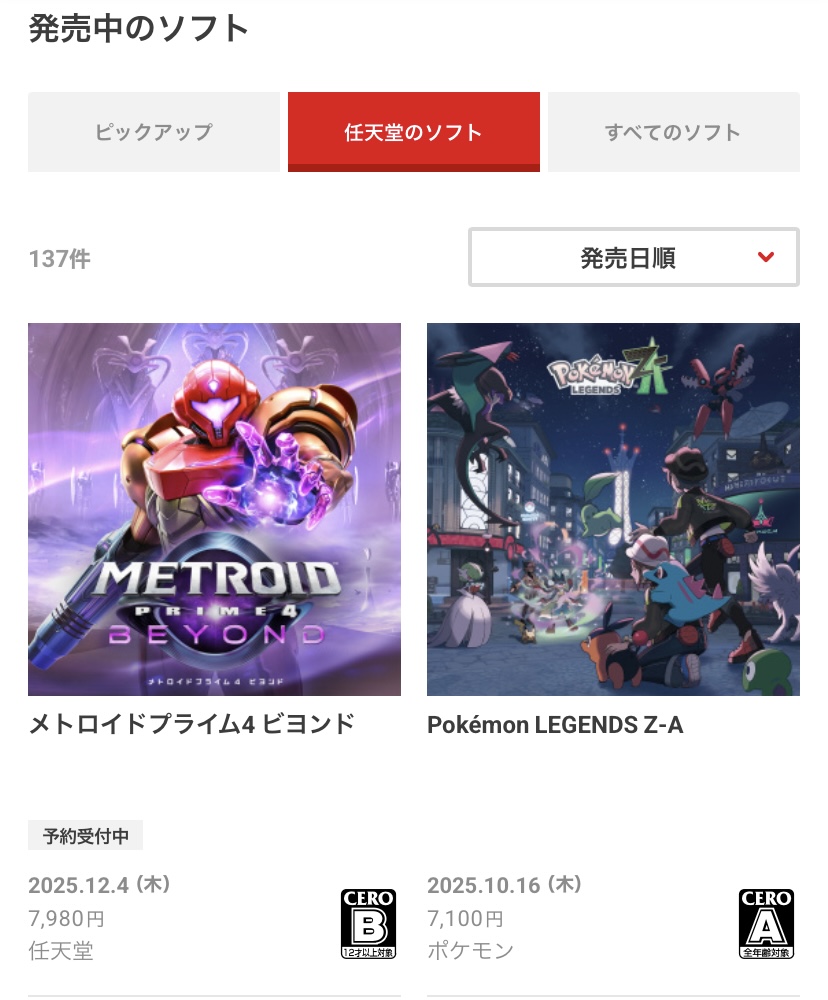Show the すべてのソフト tab

[x=673, y=132]
